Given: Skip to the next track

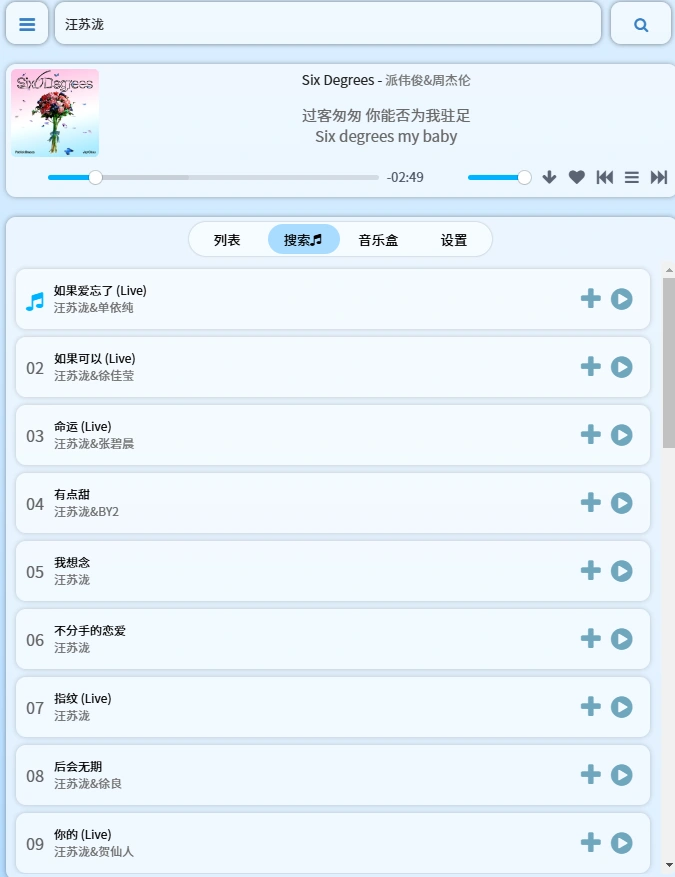Looking at the screenshot, I should coord(659,177).
